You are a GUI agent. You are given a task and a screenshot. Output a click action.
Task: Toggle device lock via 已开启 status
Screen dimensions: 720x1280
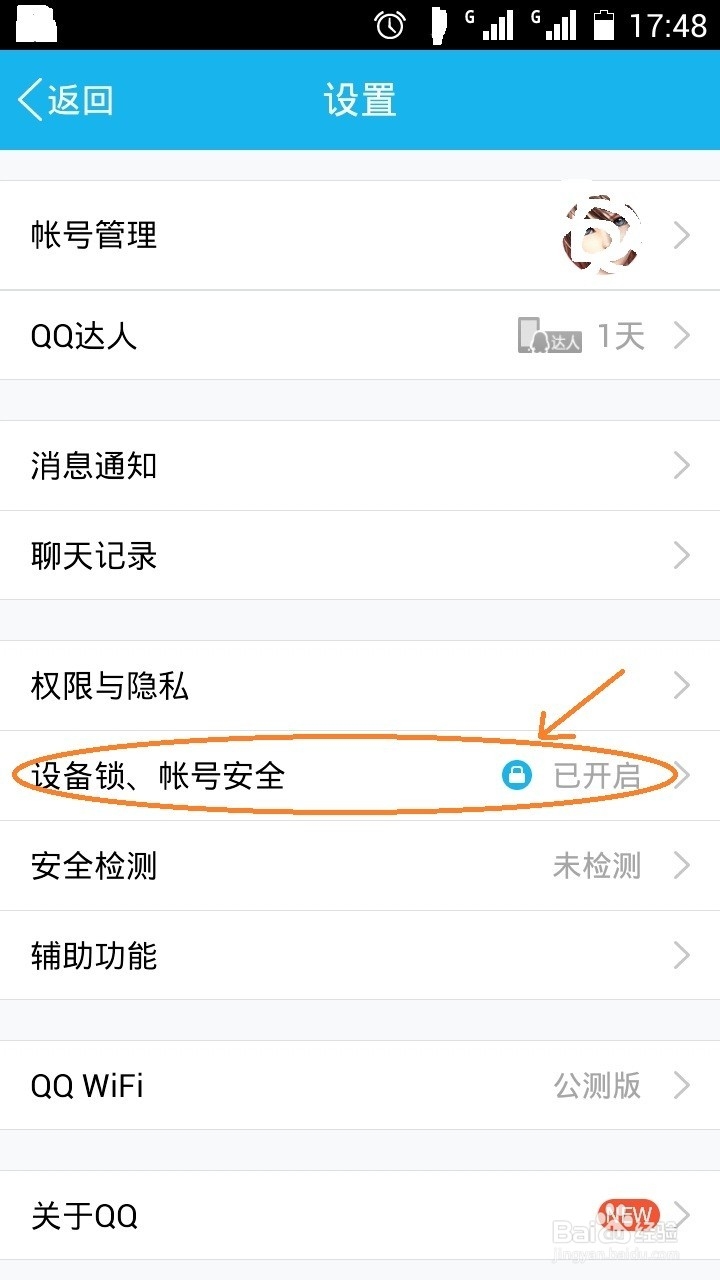598,775
